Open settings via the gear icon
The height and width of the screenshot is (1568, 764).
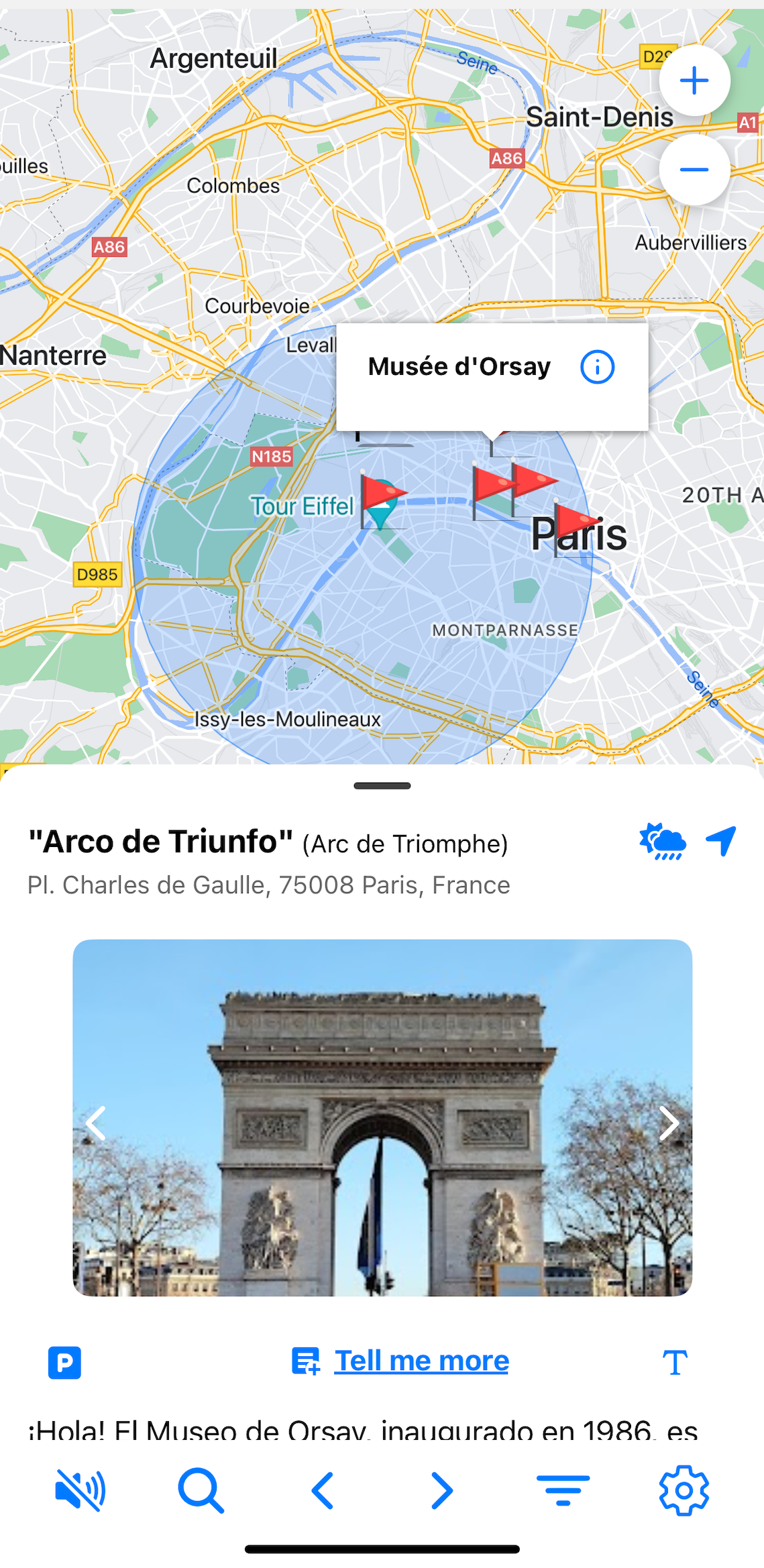[x=684, y=1490]
